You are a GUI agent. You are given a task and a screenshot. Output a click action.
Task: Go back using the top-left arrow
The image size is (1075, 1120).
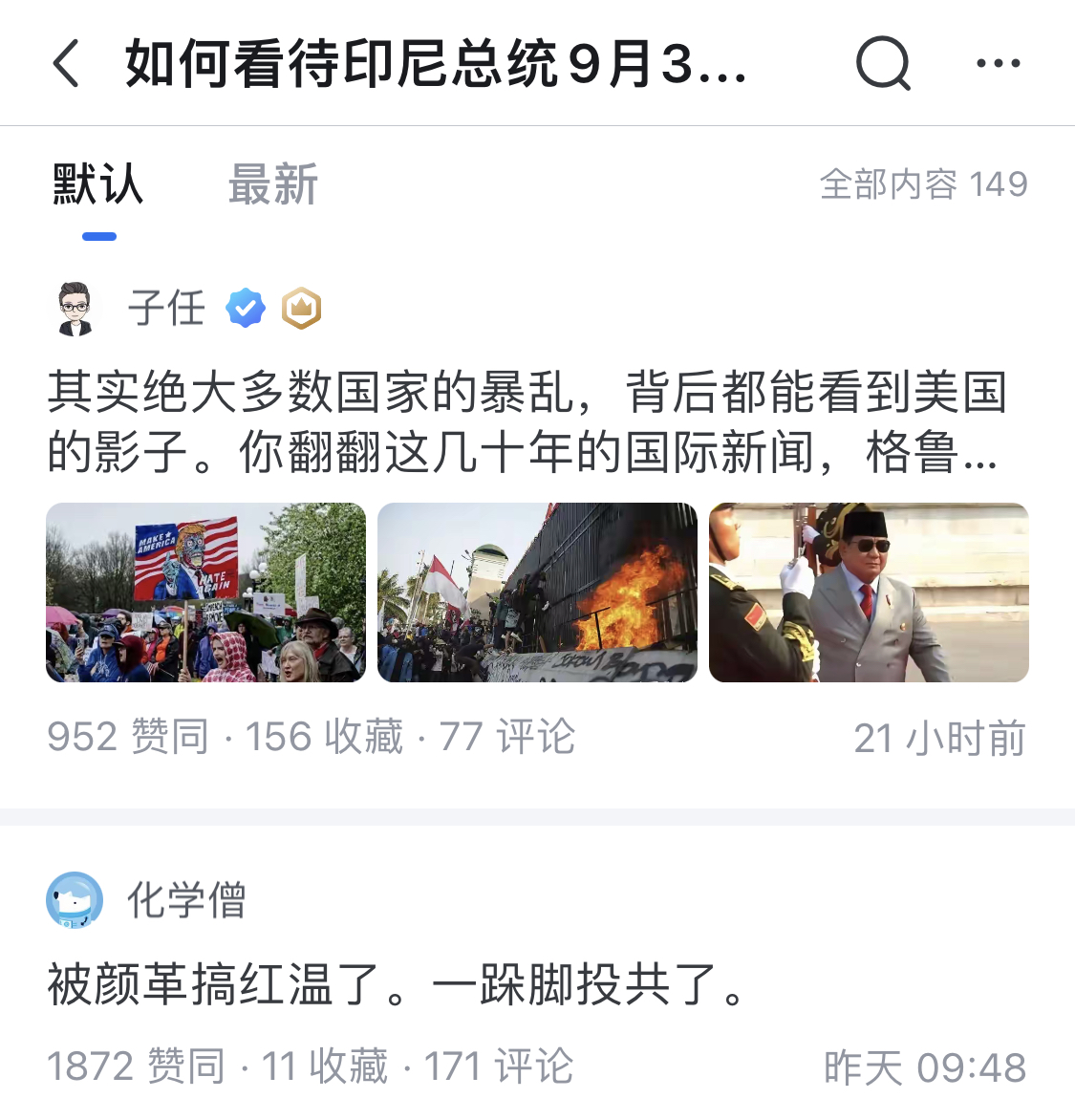click(66, 64)
